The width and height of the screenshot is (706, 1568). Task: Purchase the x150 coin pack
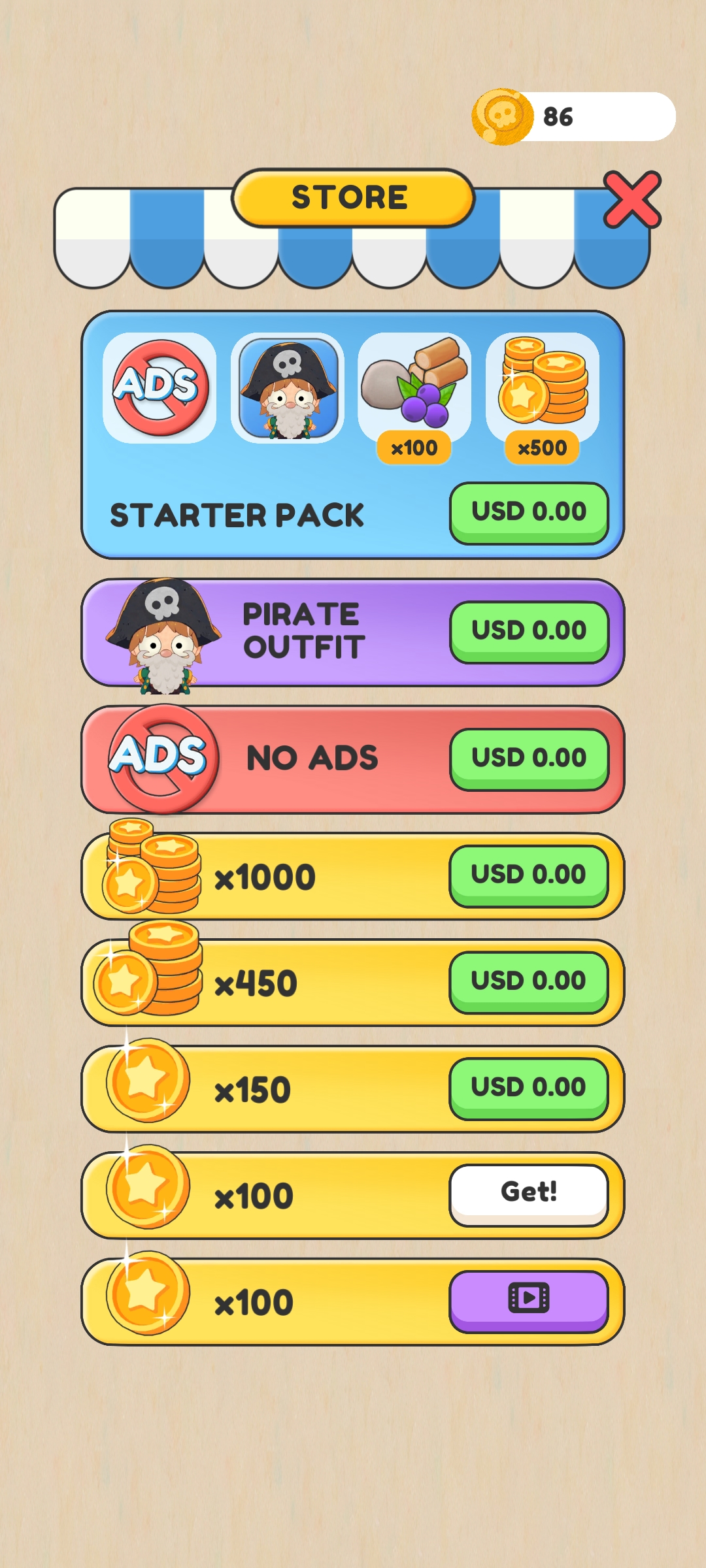click(529, 1088)
